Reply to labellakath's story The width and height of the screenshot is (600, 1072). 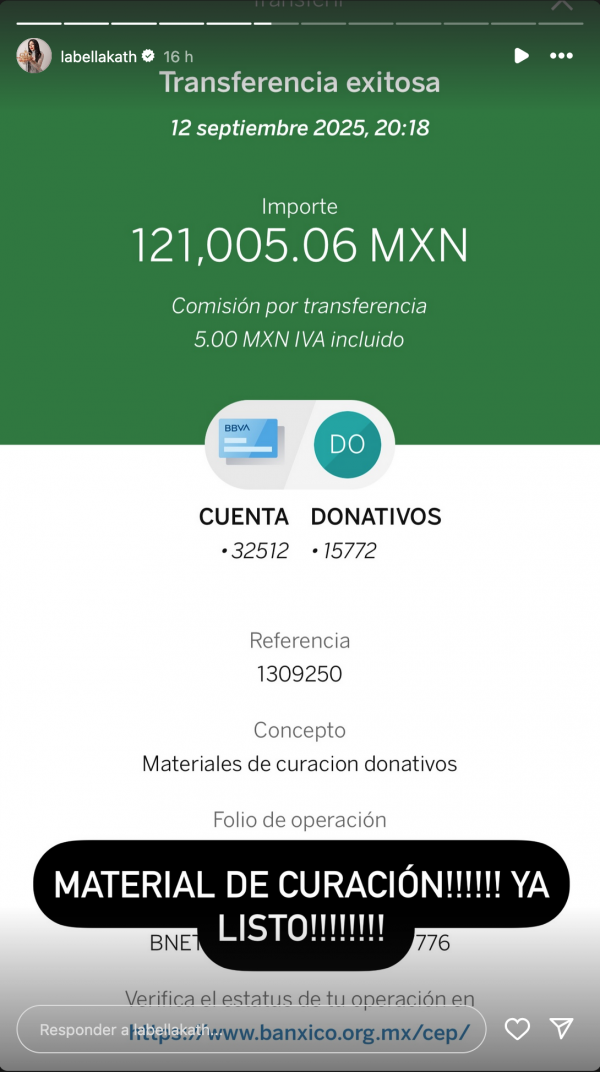250,1029
